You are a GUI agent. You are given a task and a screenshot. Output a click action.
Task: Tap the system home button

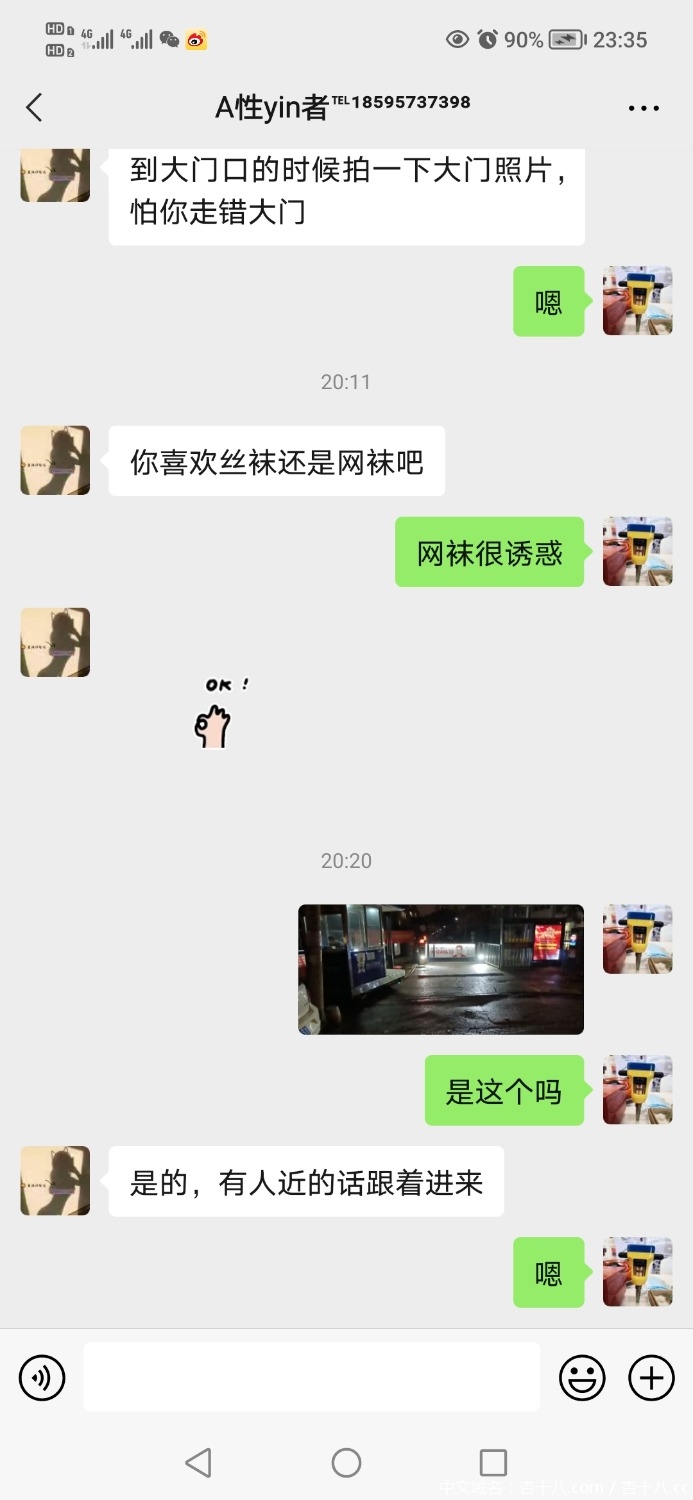[346, 1463]
